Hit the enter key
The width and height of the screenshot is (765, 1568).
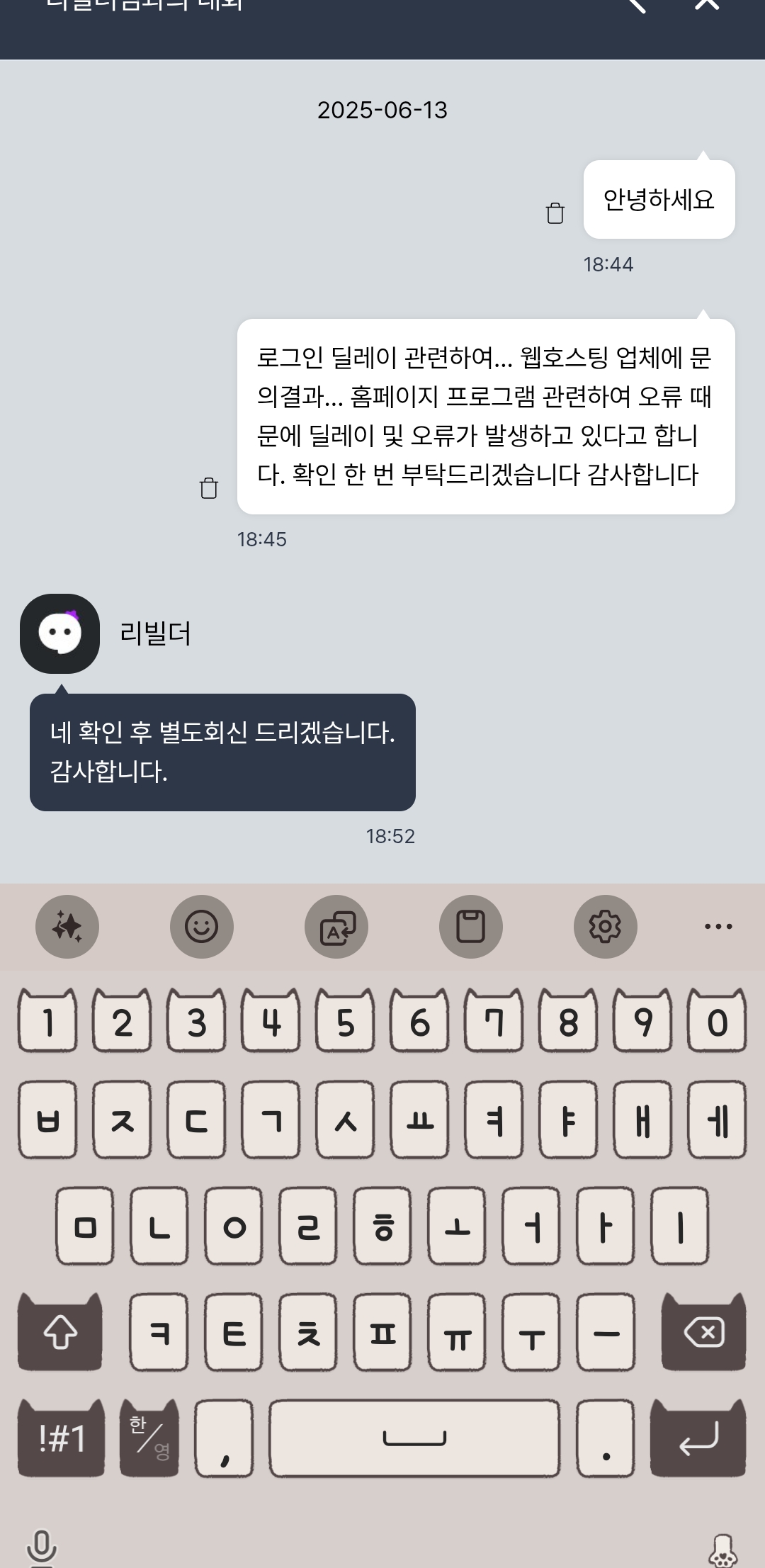[x=698, y=1438]
